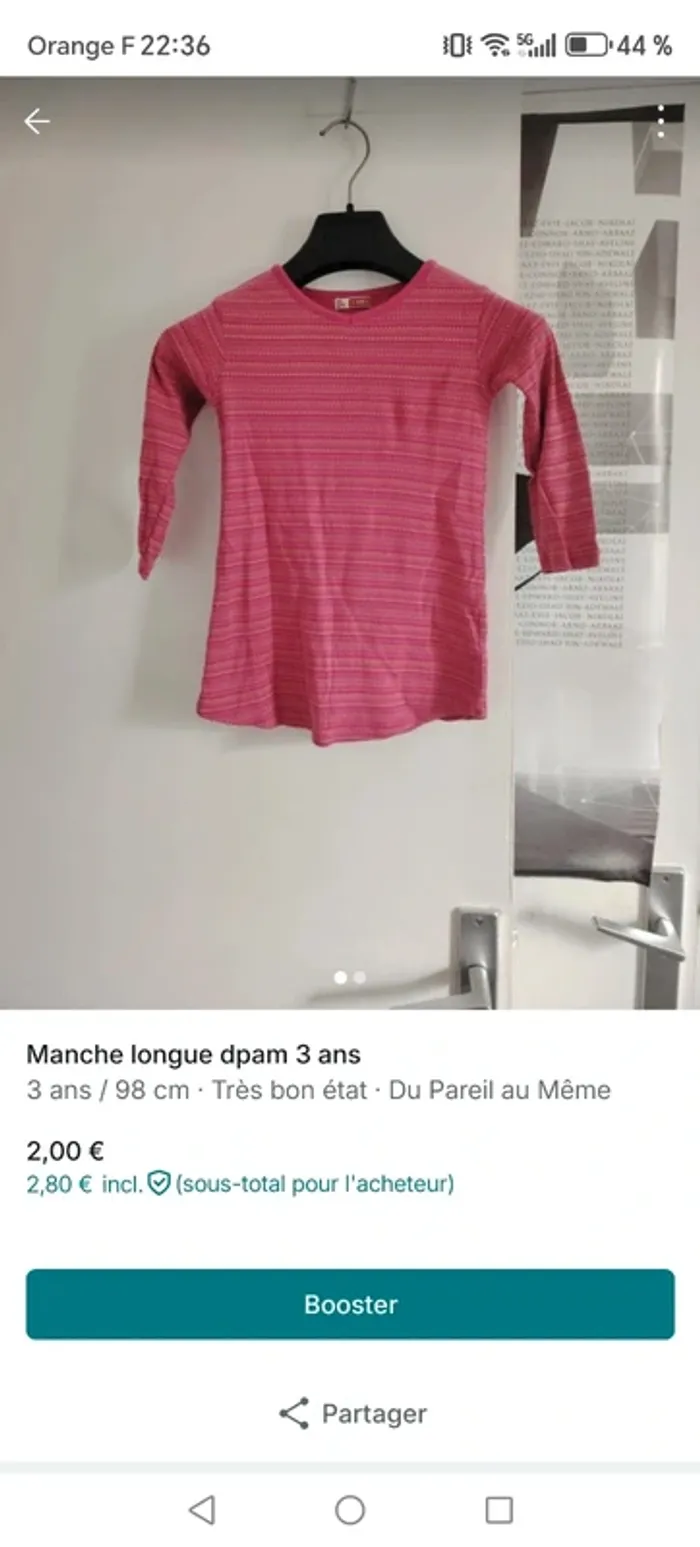This screenshot has height=1547, width=700.
Task: Tap the system home button
Action: point(350,1509)
